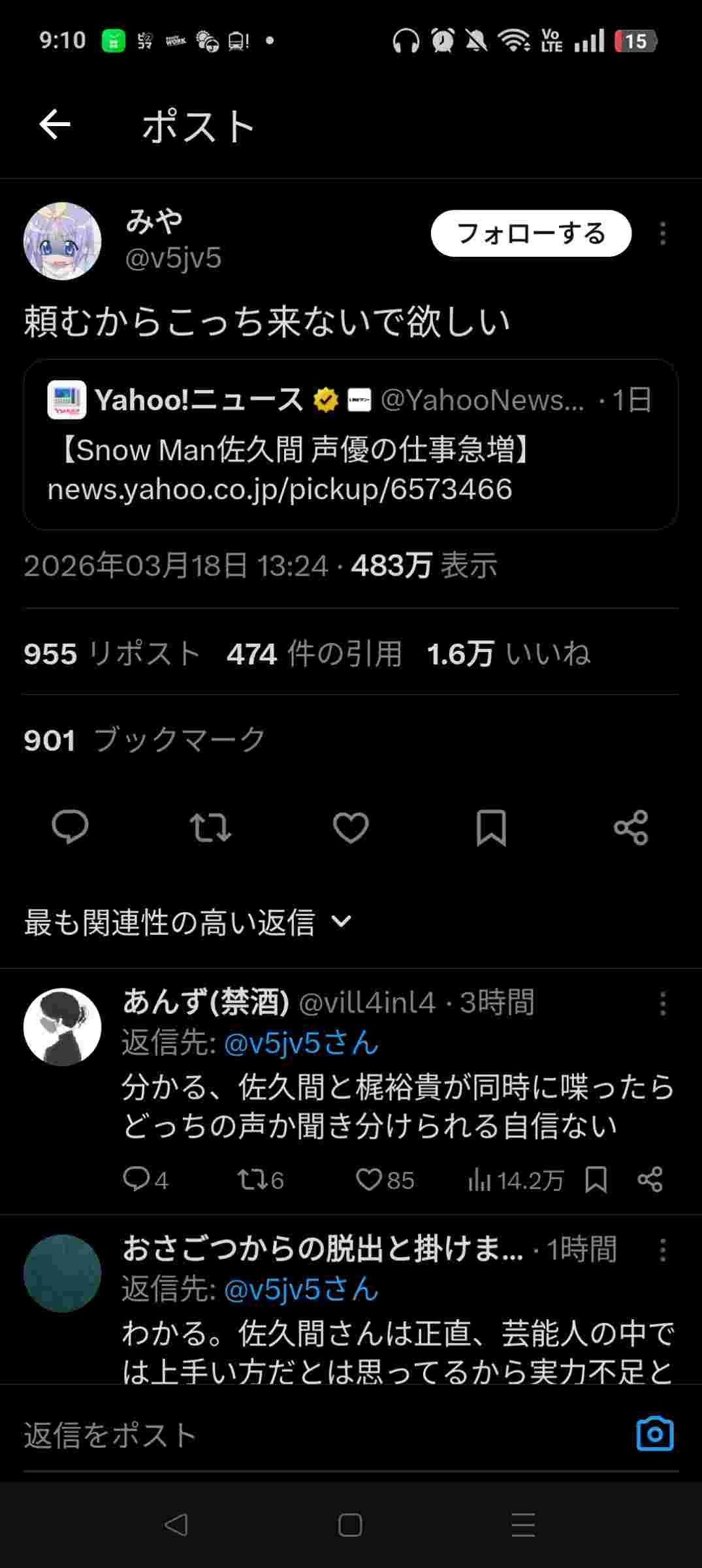View the 955 リポスト list
The width and height of the screenshot is (702, 1568).
(112, 653)
